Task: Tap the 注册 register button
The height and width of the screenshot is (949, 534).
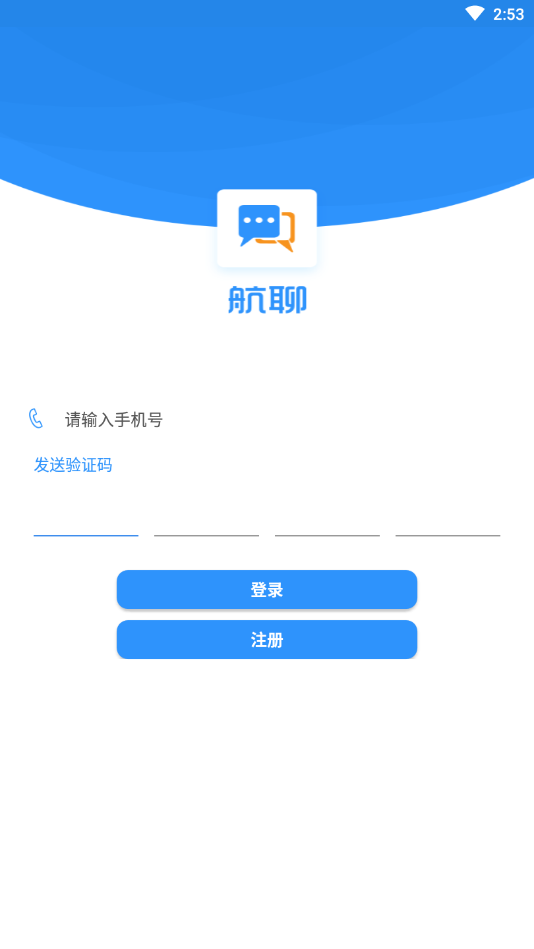Action: point(267,640)
